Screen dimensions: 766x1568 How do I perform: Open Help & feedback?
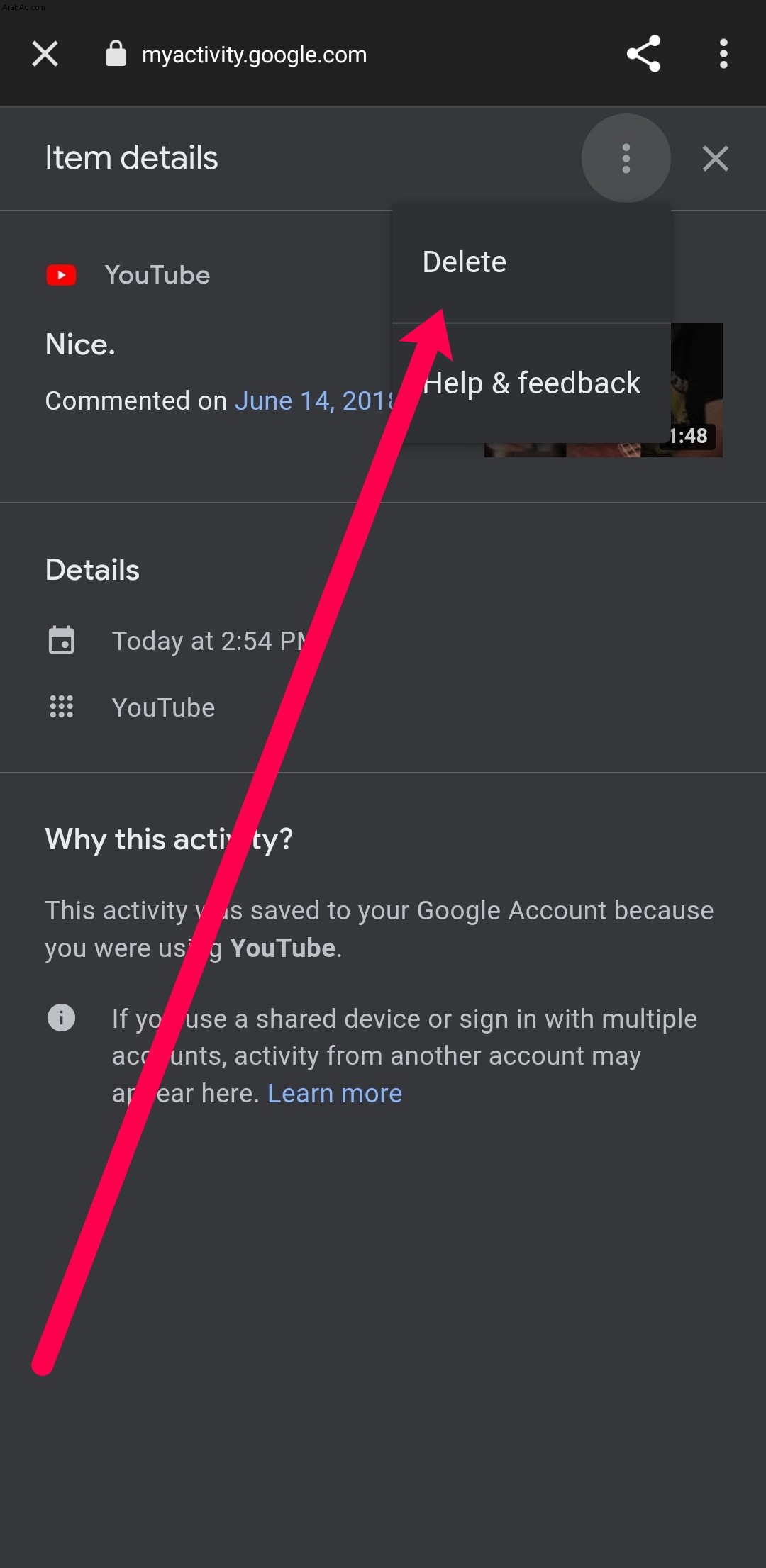(x=531, y=383)
